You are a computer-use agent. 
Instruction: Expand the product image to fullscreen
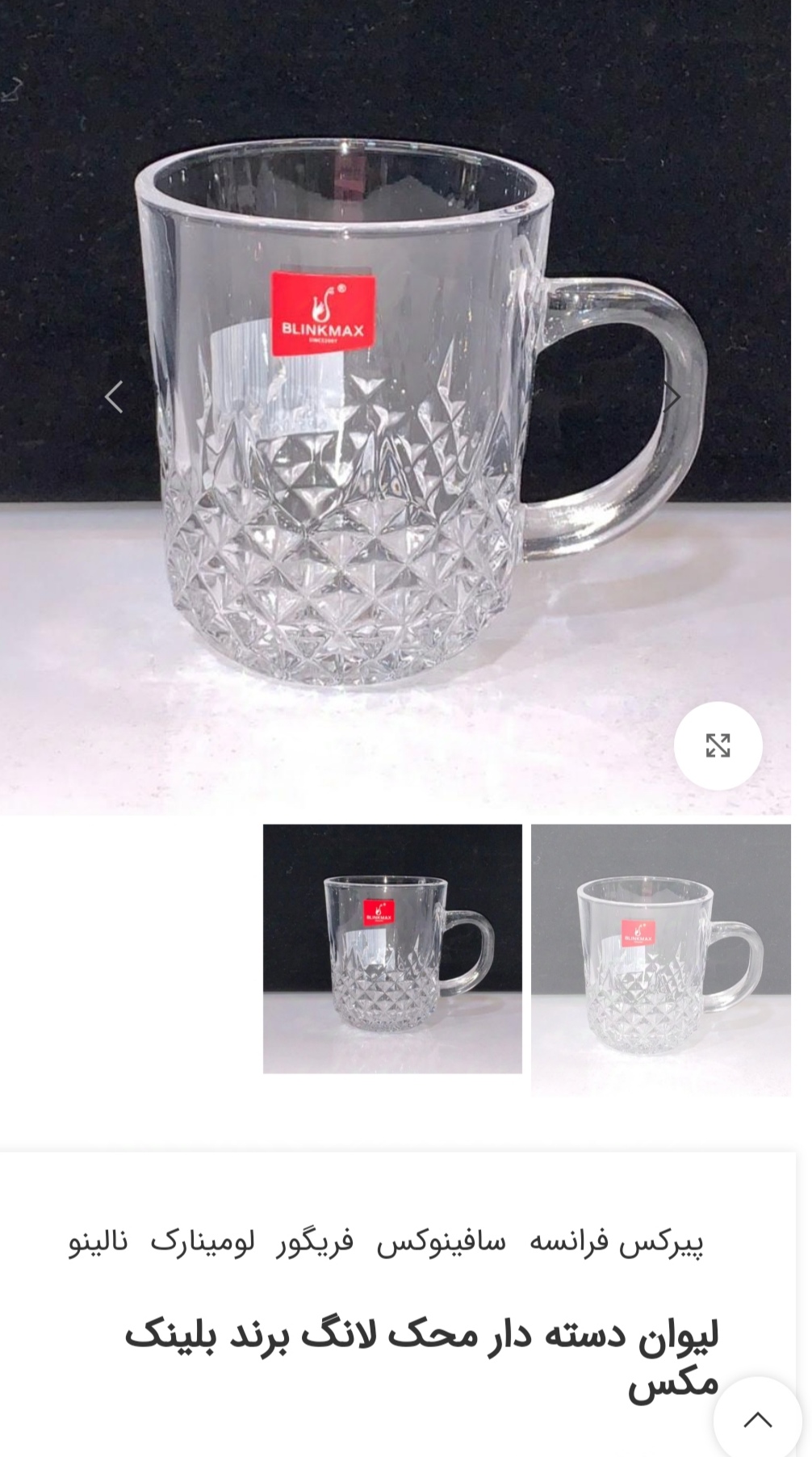(x=718, y=745)
